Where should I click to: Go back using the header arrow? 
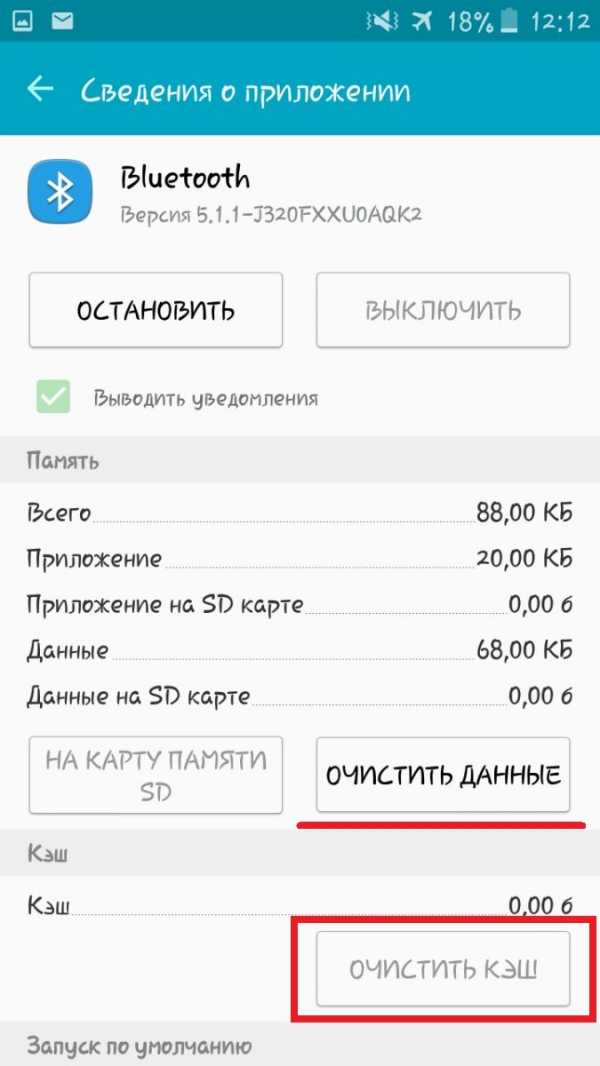40,89
